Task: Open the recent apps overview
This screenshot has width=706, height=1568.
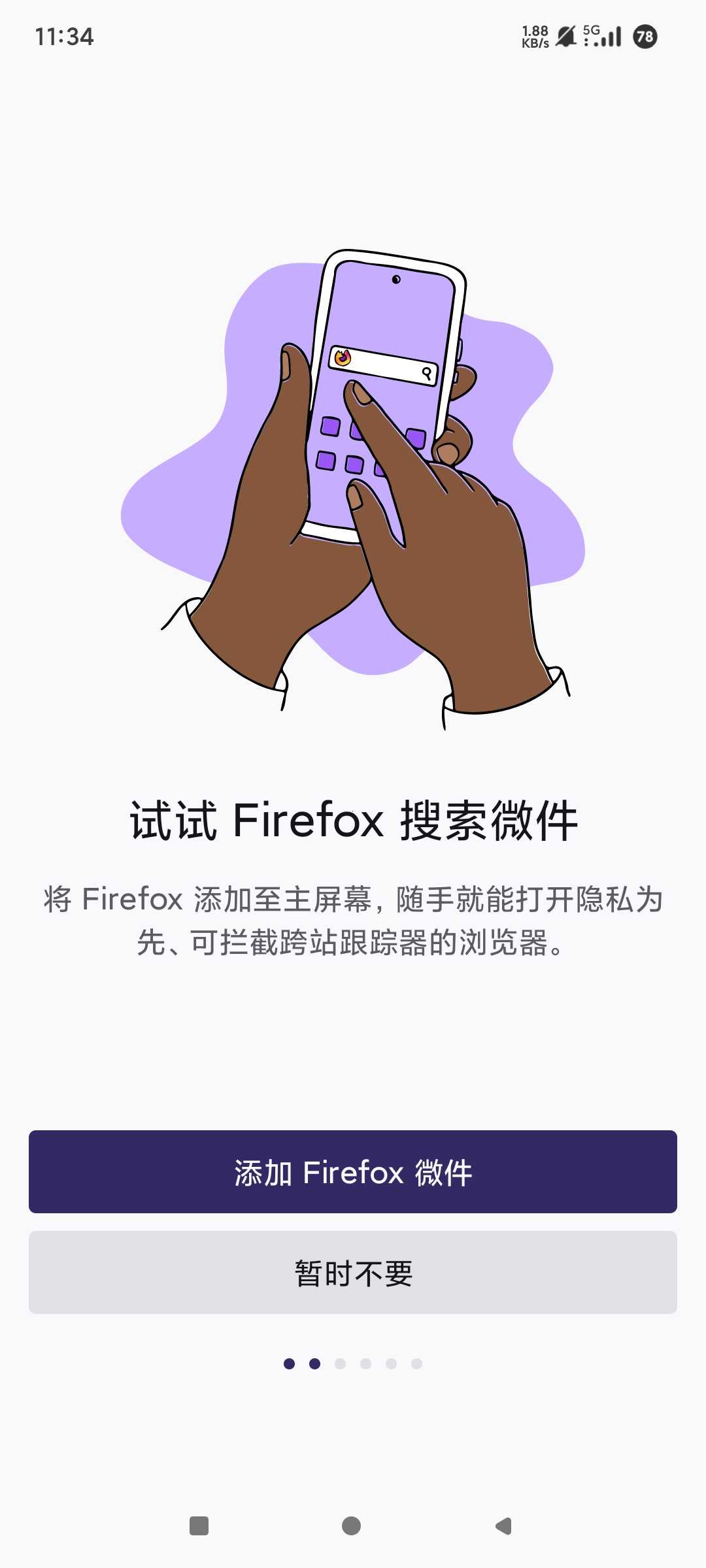Action: (x=199, y=1526)
